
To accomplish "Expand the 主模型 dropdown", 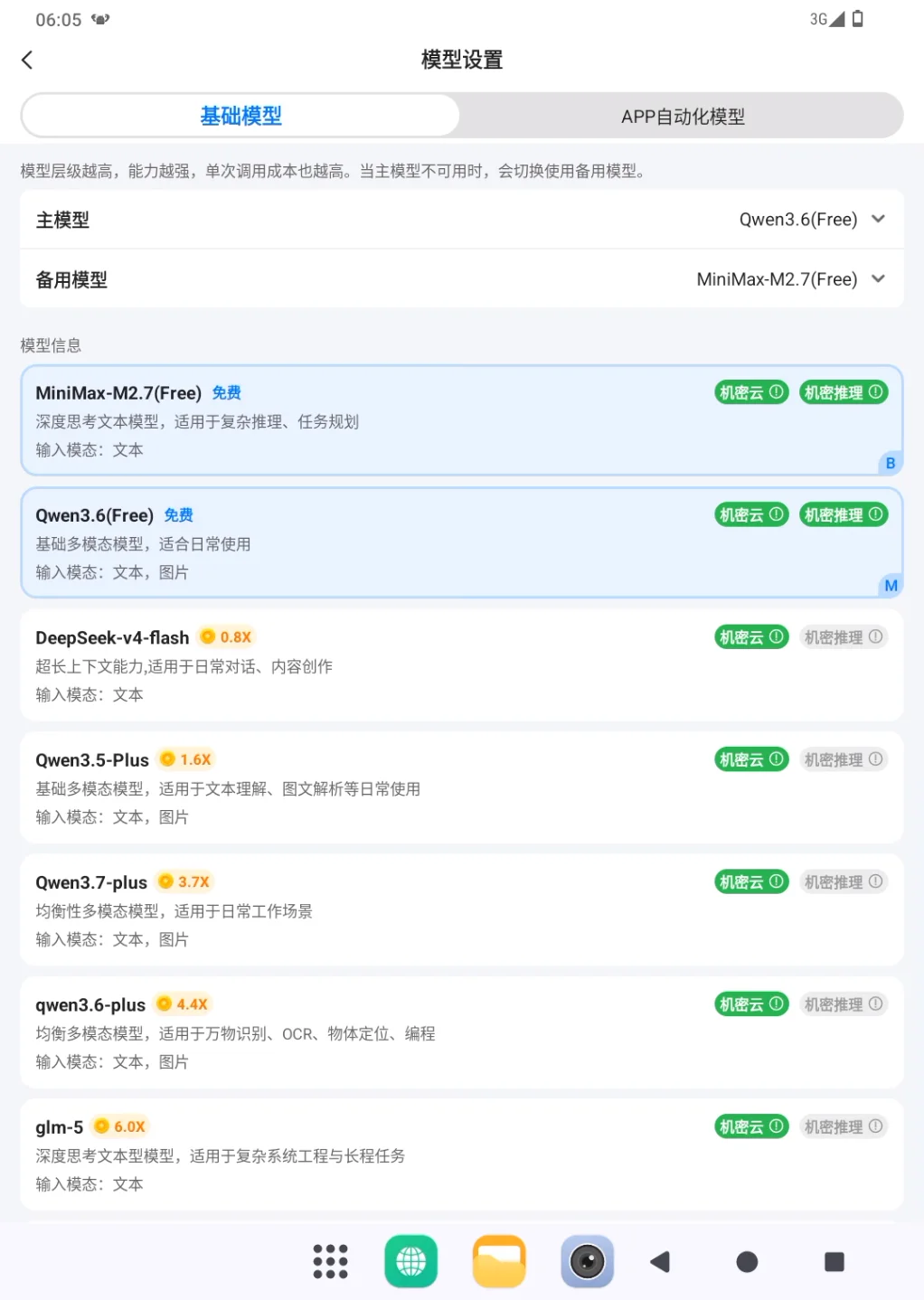I will (x=462, y=220).
